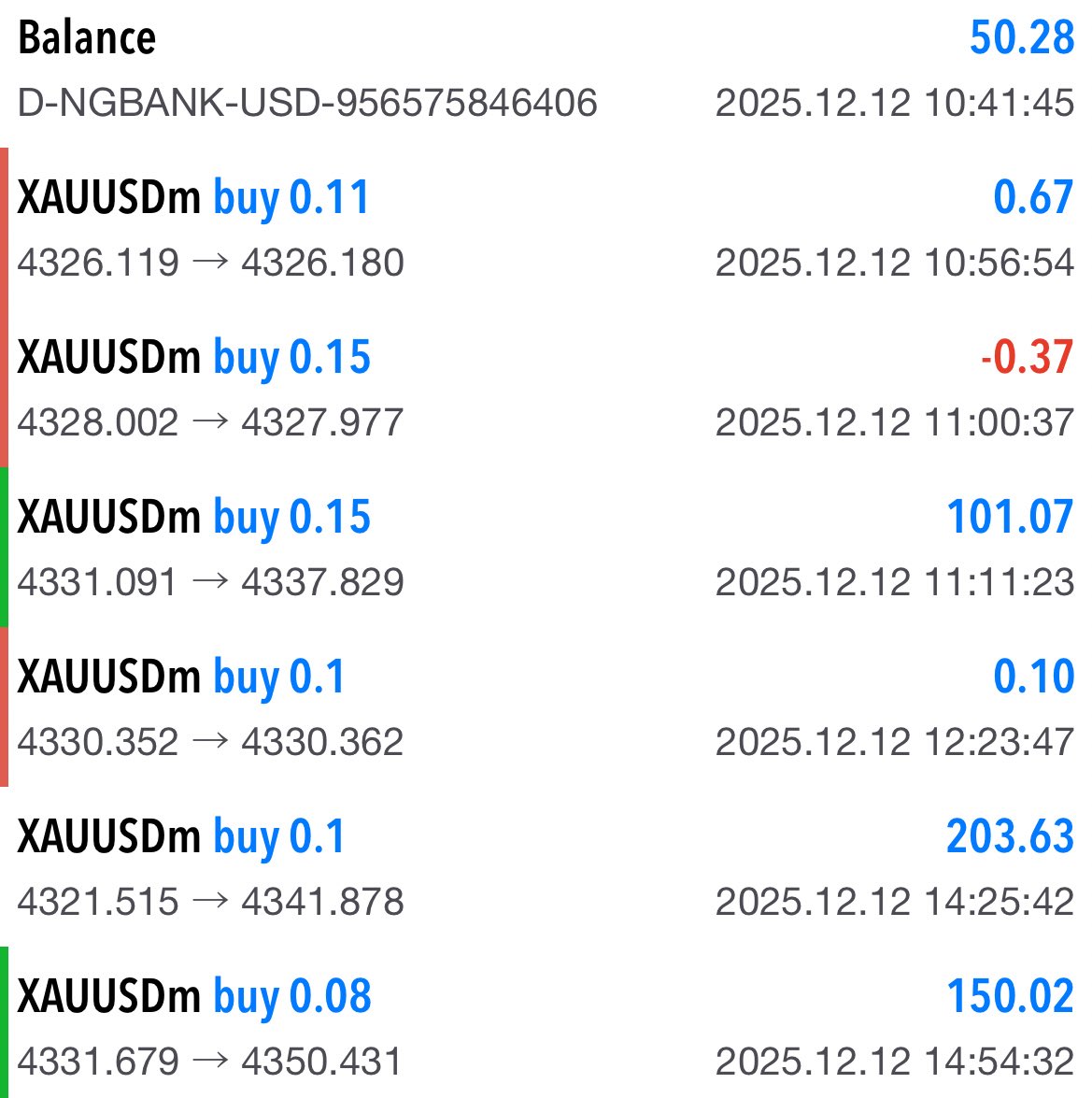Show details of the 101.07 profit trade

tap(546, 549)
